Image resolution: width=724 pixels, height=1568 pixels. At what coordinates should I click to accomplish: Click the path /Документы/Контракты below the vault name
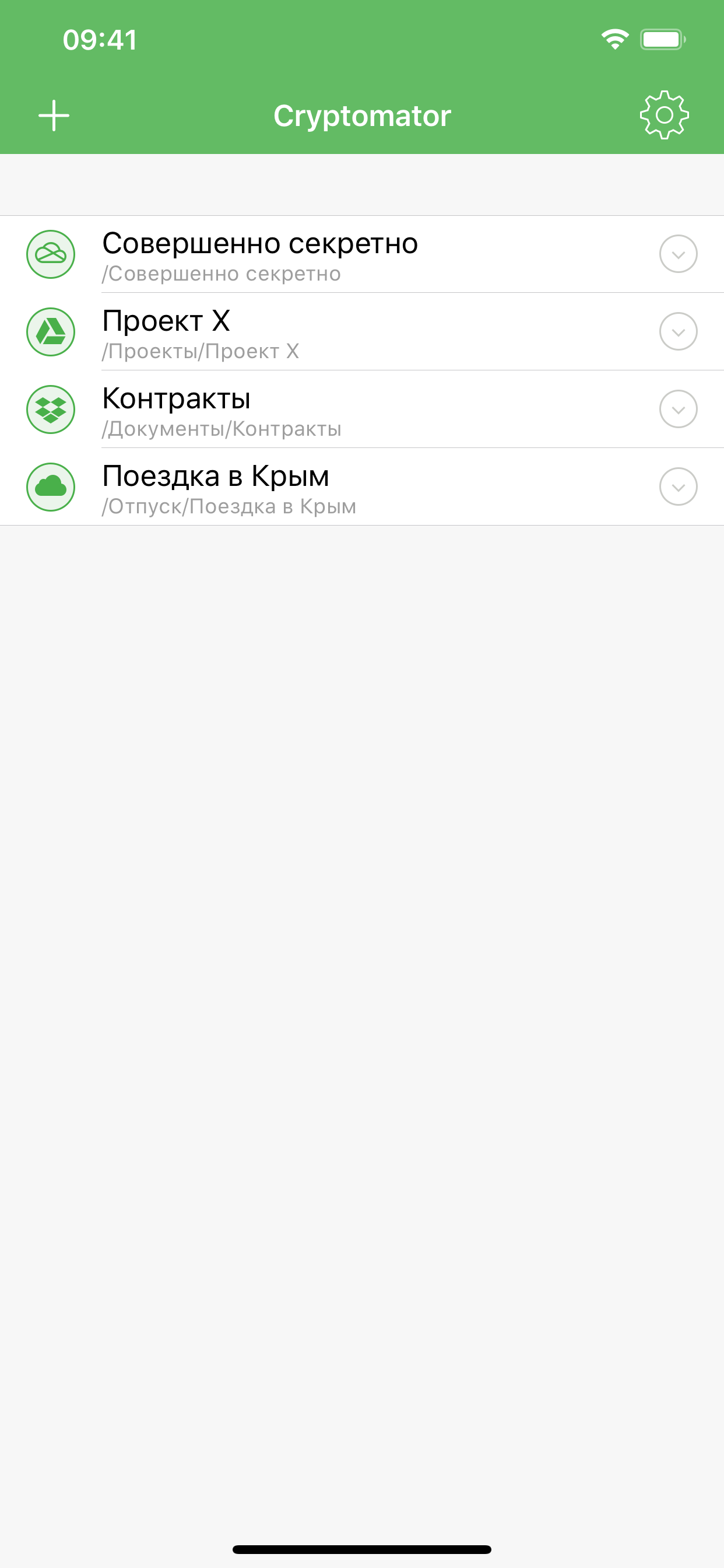click(222, 429)
